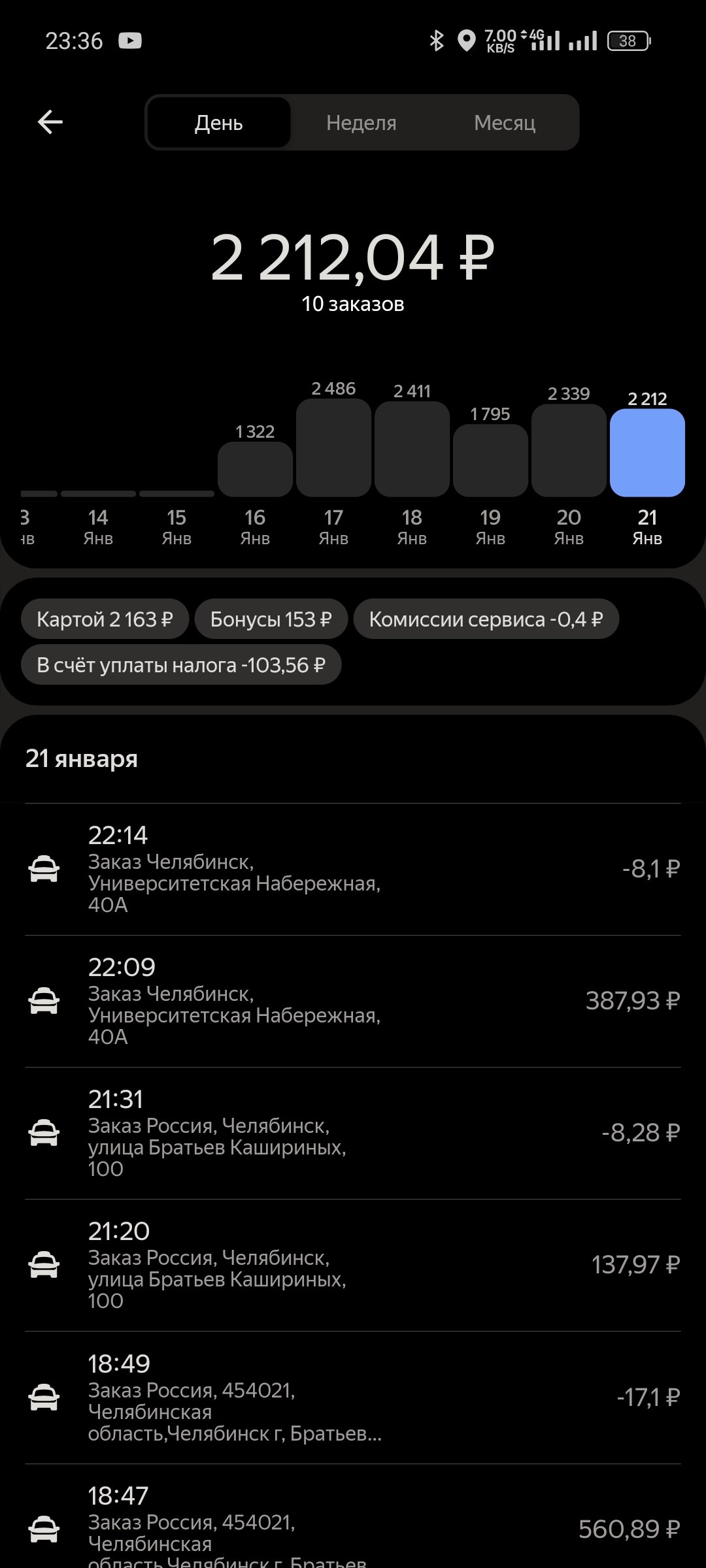Tap the Комиссии сервиса chip
706x1568 pixels.
[486, 619]
